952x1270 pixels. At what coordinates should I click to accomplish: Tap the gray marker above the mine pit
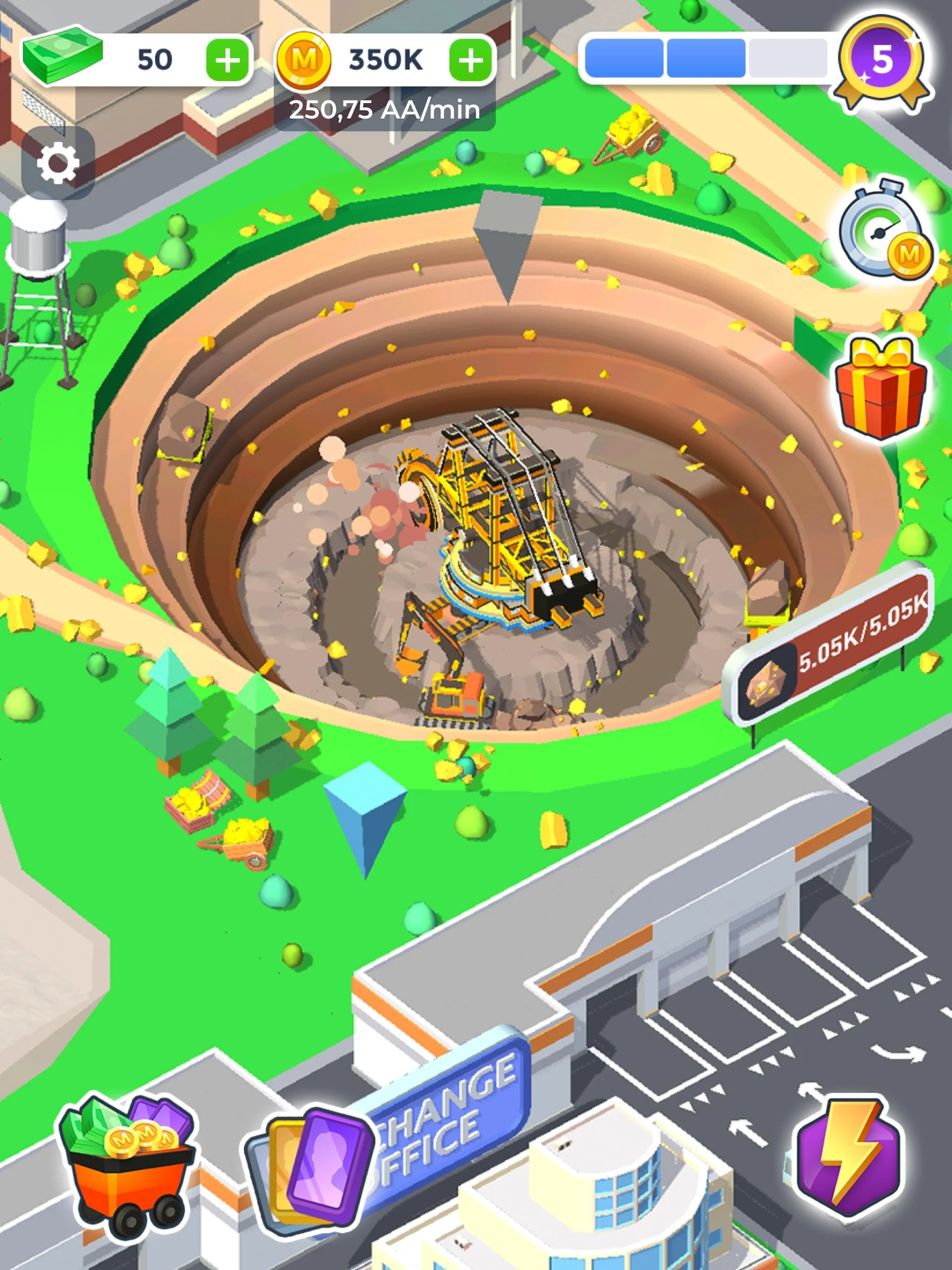pyautogui.click(x=508, y=241)
